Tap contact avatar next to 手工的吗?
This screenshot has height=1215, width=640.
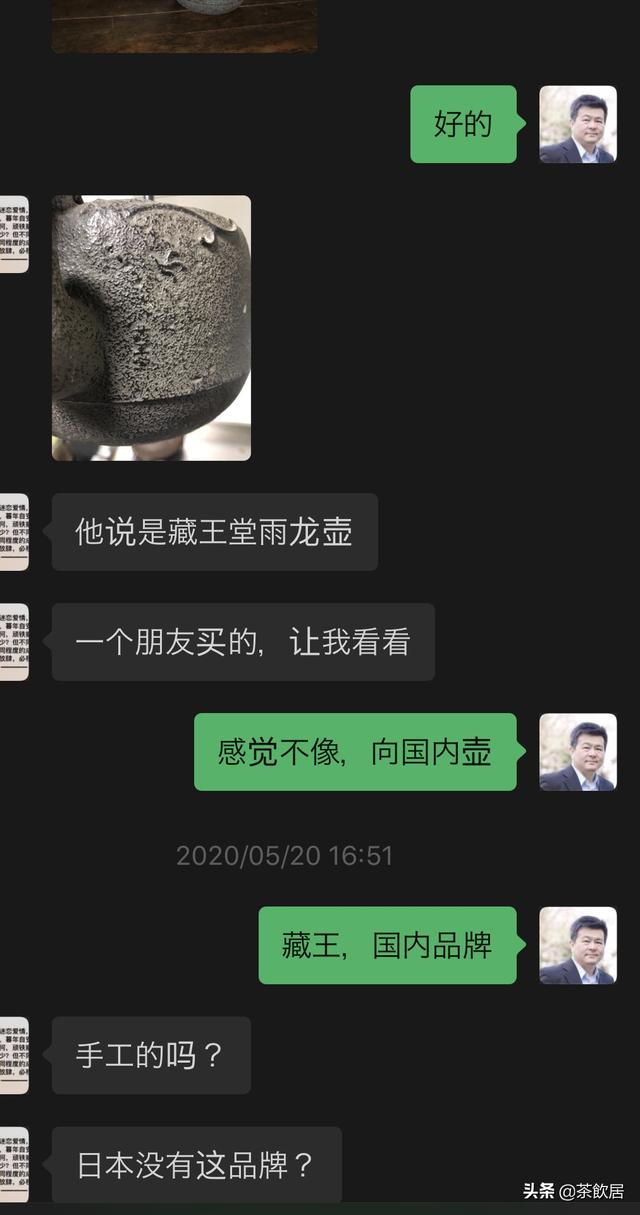(14, 1055)
